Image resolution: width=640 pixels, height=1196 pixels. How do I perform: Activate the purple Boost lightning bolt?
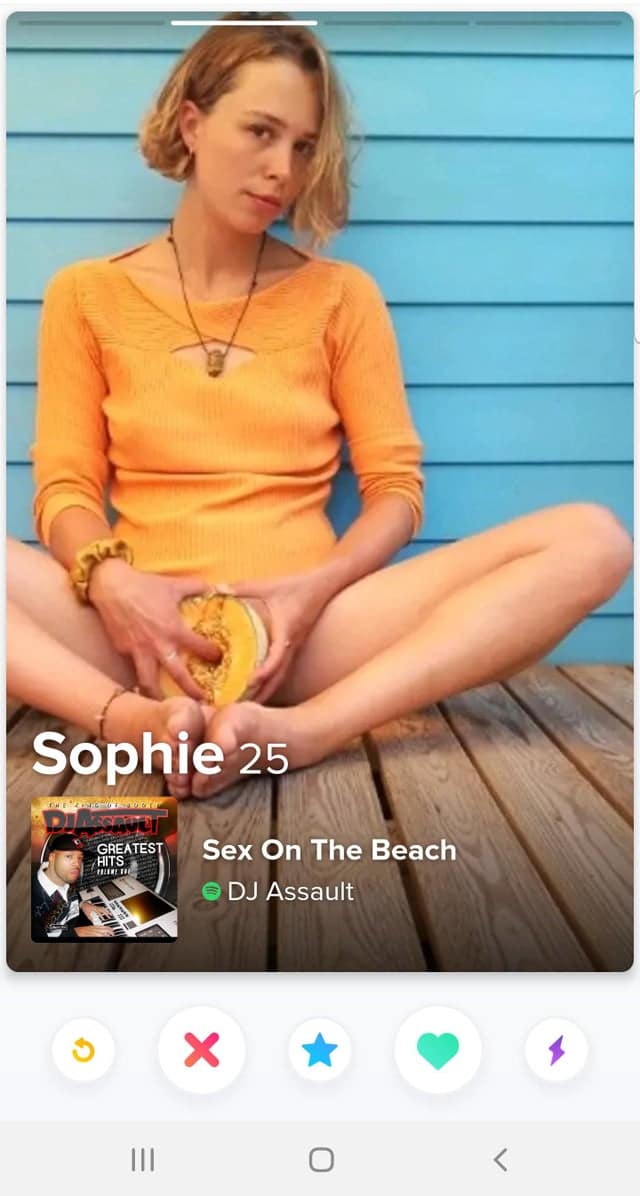pyautogui.click(x=556, y=1050)
